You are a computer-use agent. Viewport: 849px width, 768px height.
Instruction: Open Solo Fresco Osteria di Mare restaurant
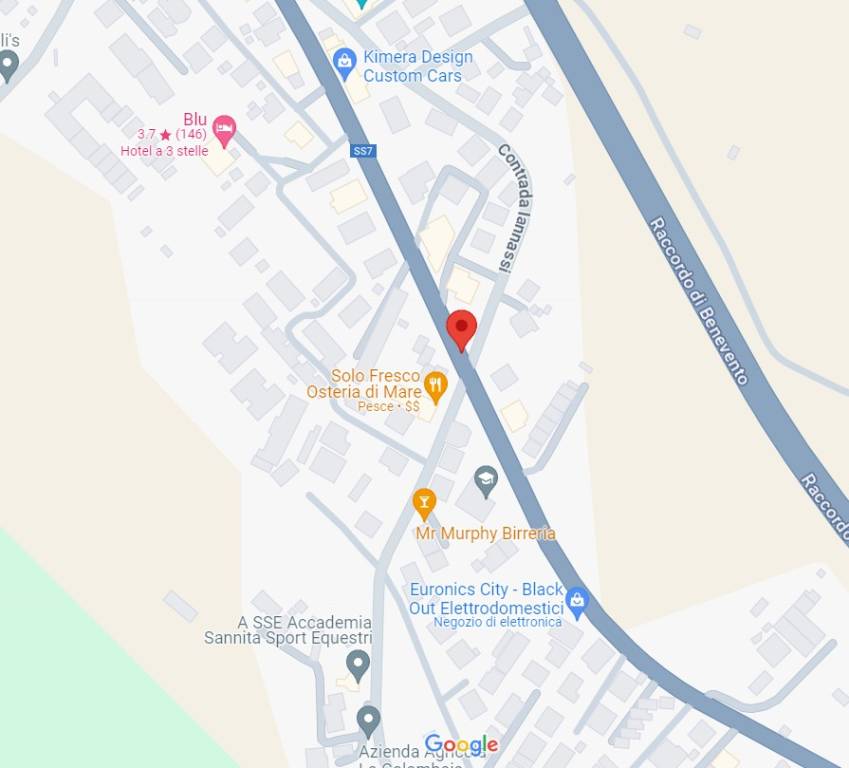[435, 385]
